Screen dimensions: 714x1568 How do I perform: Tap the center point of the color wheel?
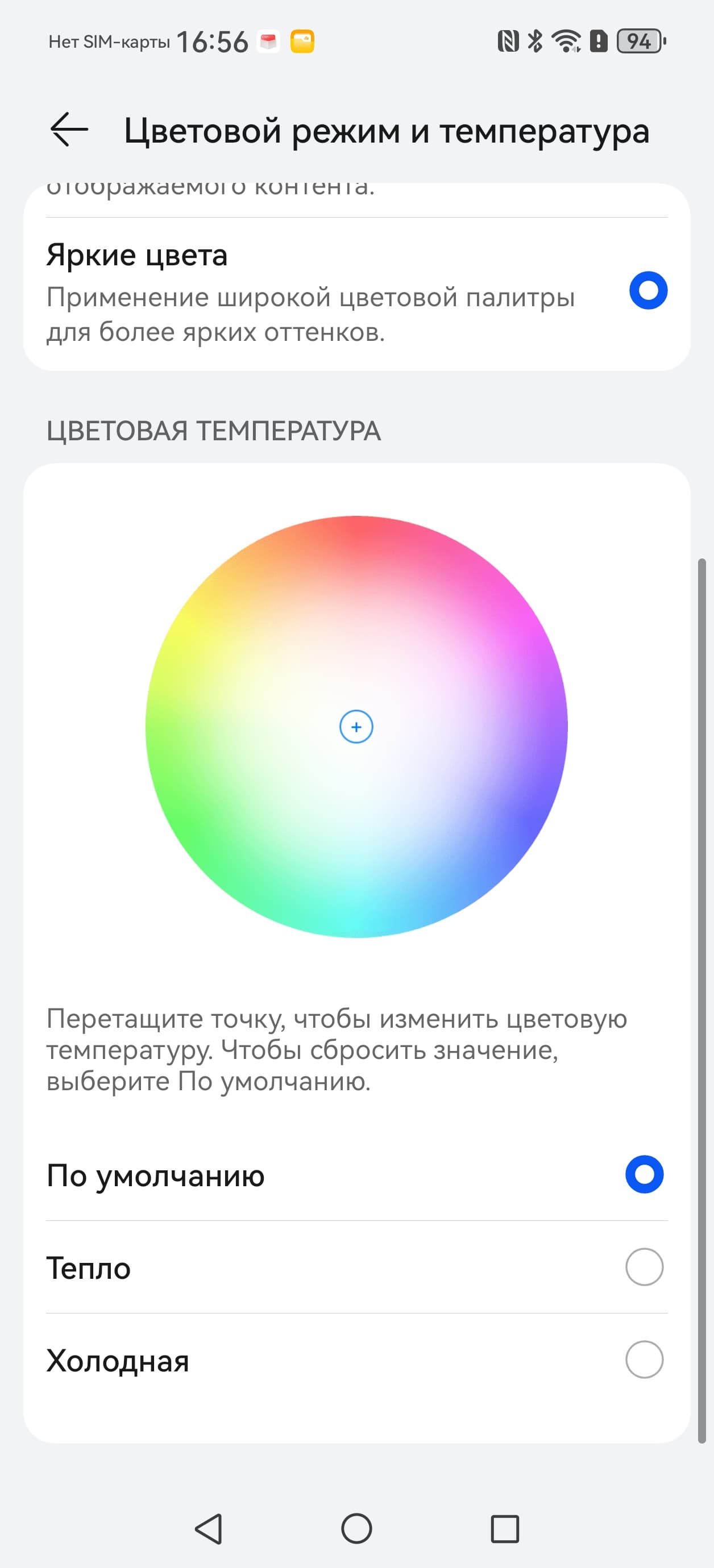point(356,727)
